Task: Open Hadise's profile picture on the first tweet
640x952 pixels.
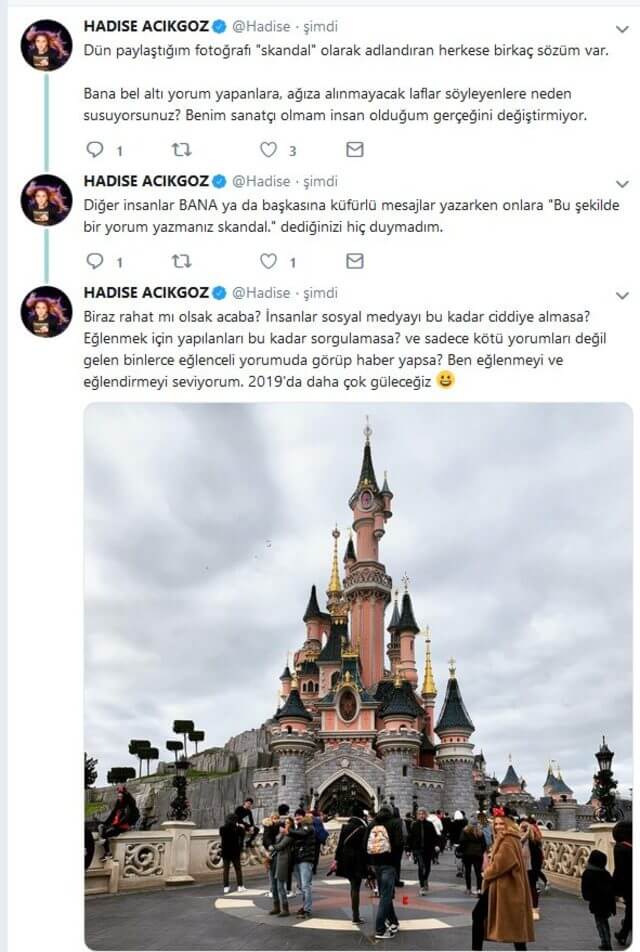Action: pyautogui.click(x=47, y=45)
